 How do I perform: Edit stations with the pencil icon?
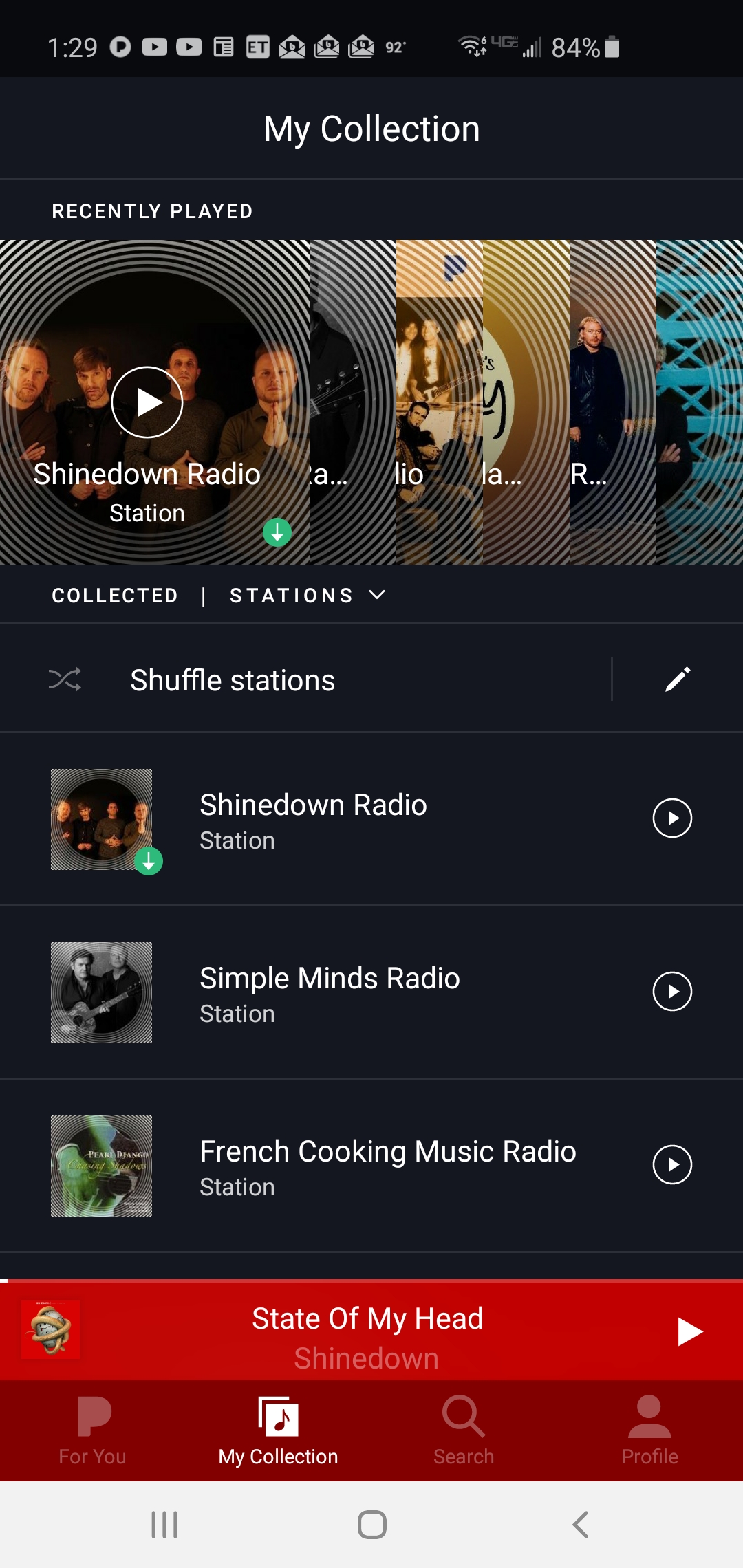[678, 679]
